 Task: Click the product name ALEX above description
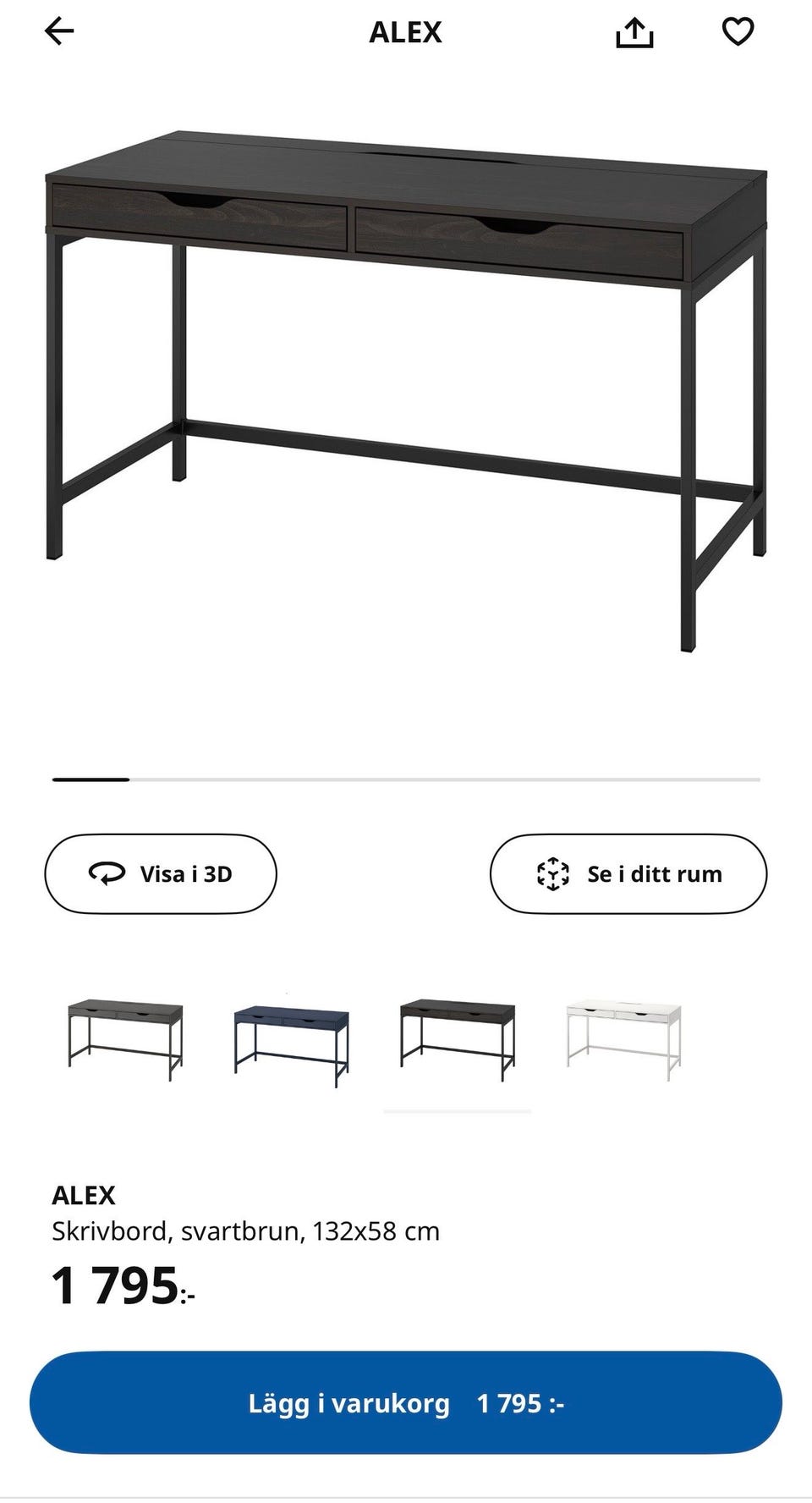[84, 1195]
